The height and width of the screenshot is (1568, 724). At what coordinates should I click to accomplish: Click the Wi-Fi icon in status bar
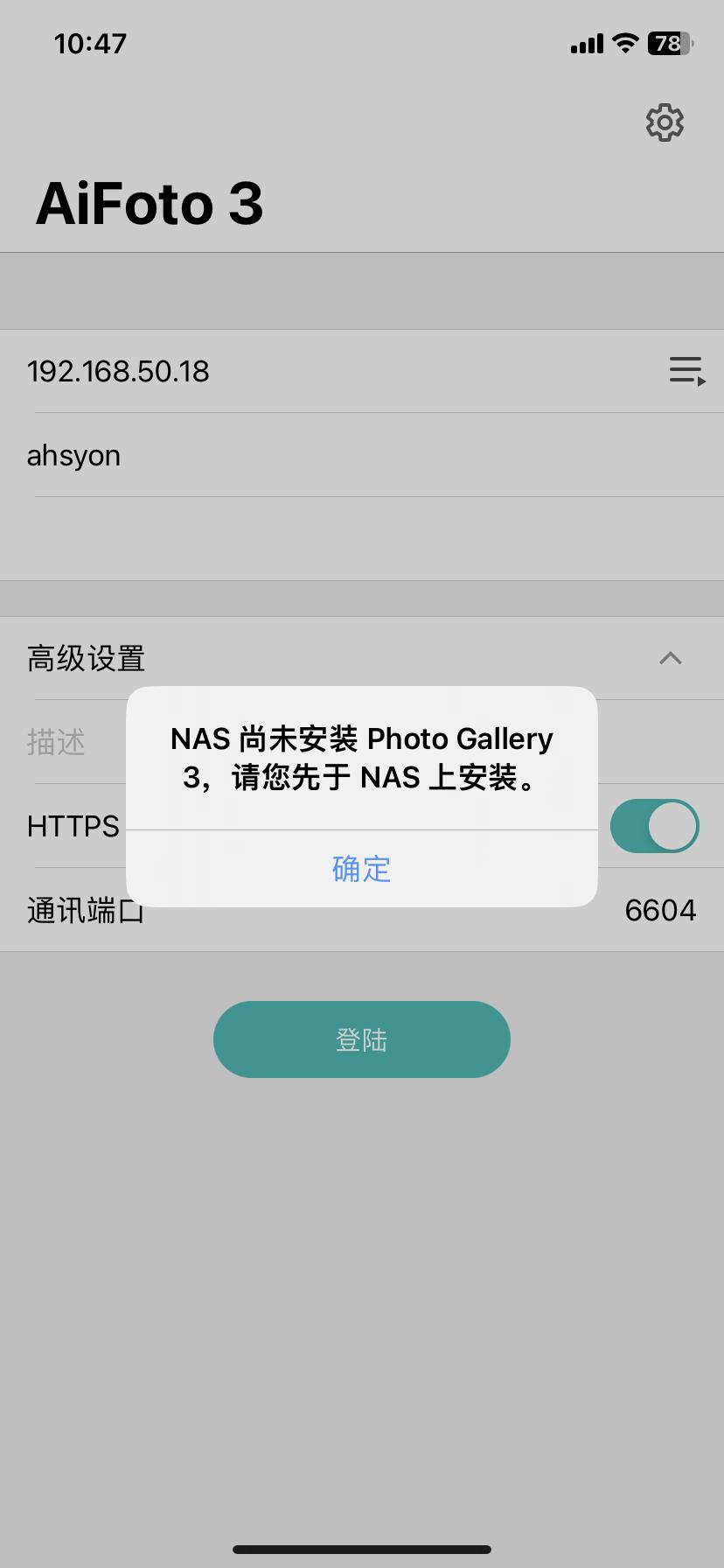pos(624,43)
